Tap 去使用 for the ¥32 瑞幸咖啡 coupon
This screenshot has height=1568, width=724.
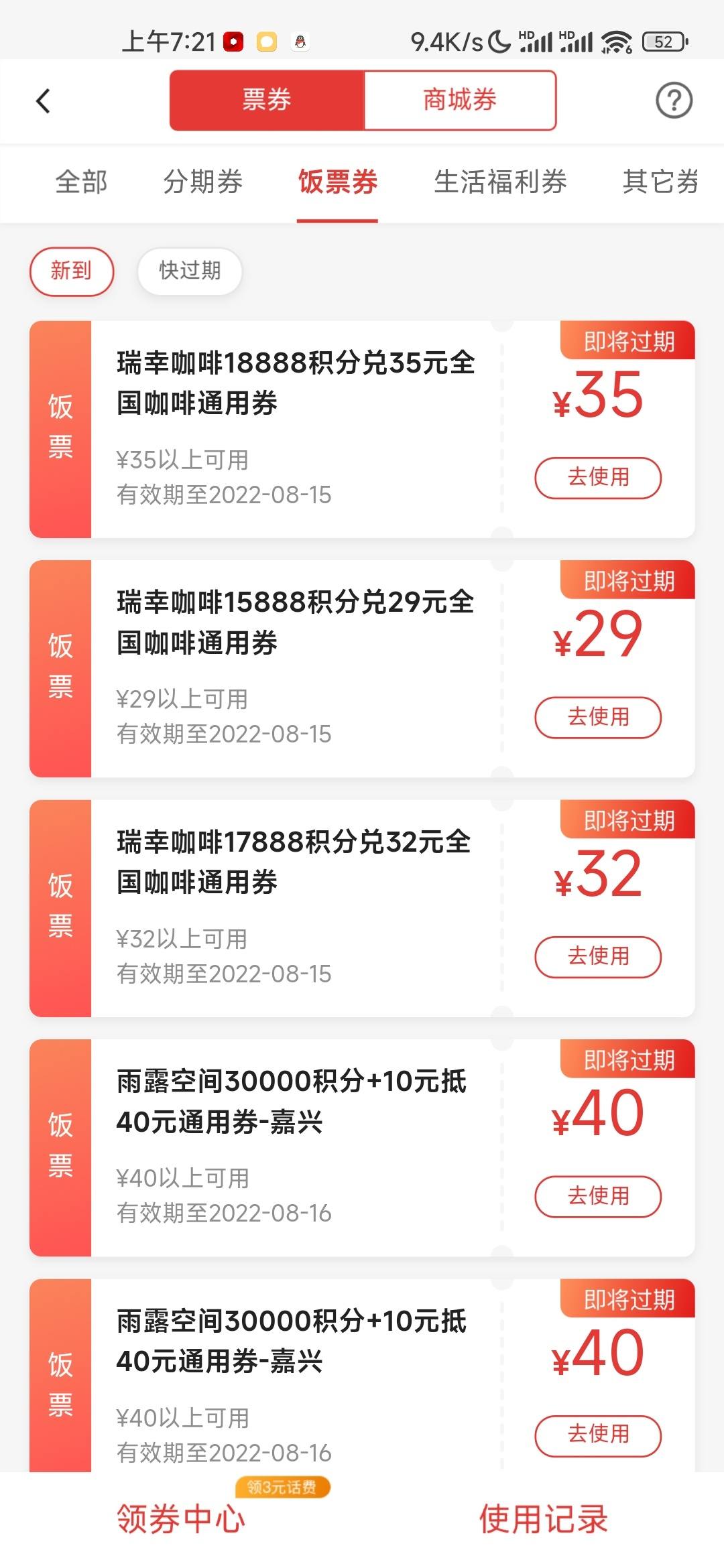coord(598,956)
